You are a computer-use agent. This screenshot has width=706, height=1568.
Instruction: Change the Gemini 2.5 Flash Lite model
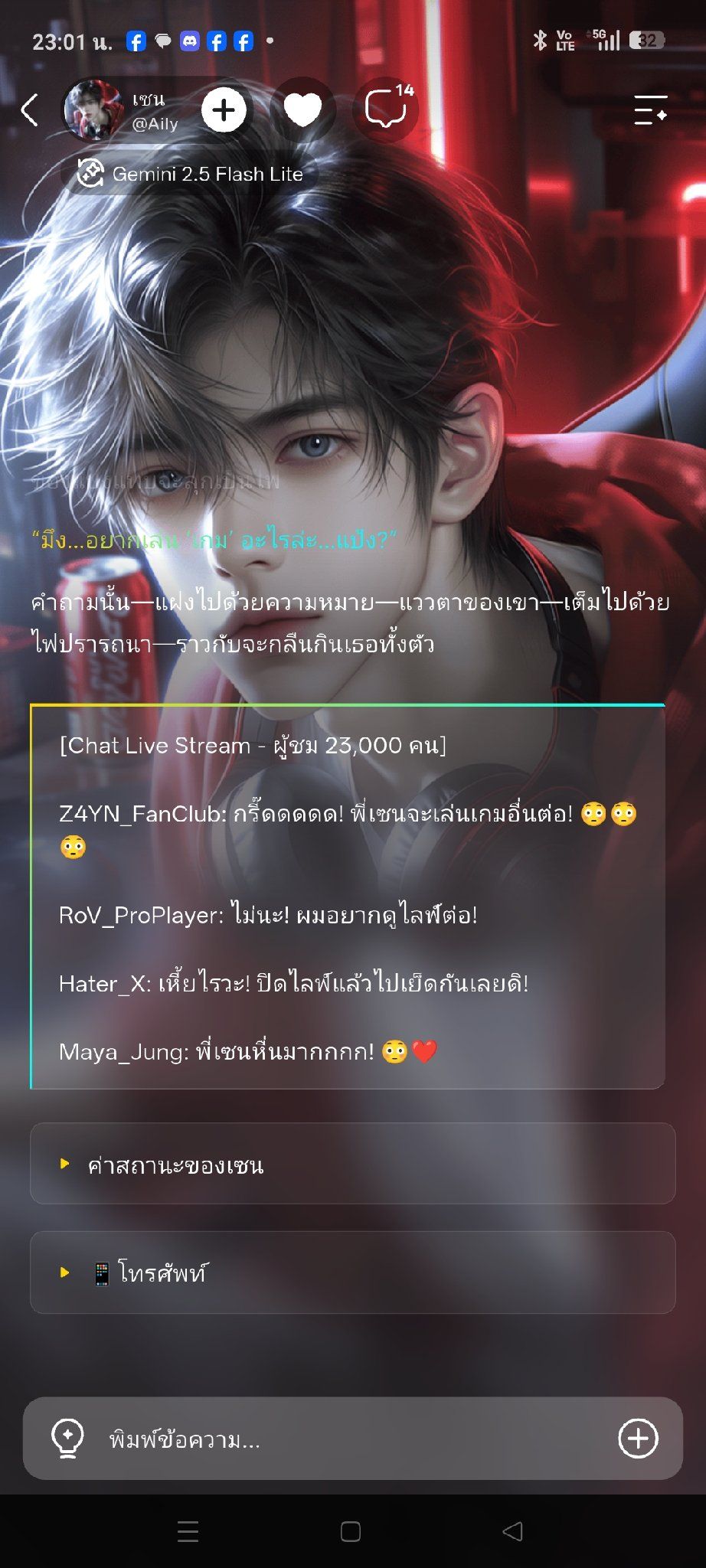191,174
